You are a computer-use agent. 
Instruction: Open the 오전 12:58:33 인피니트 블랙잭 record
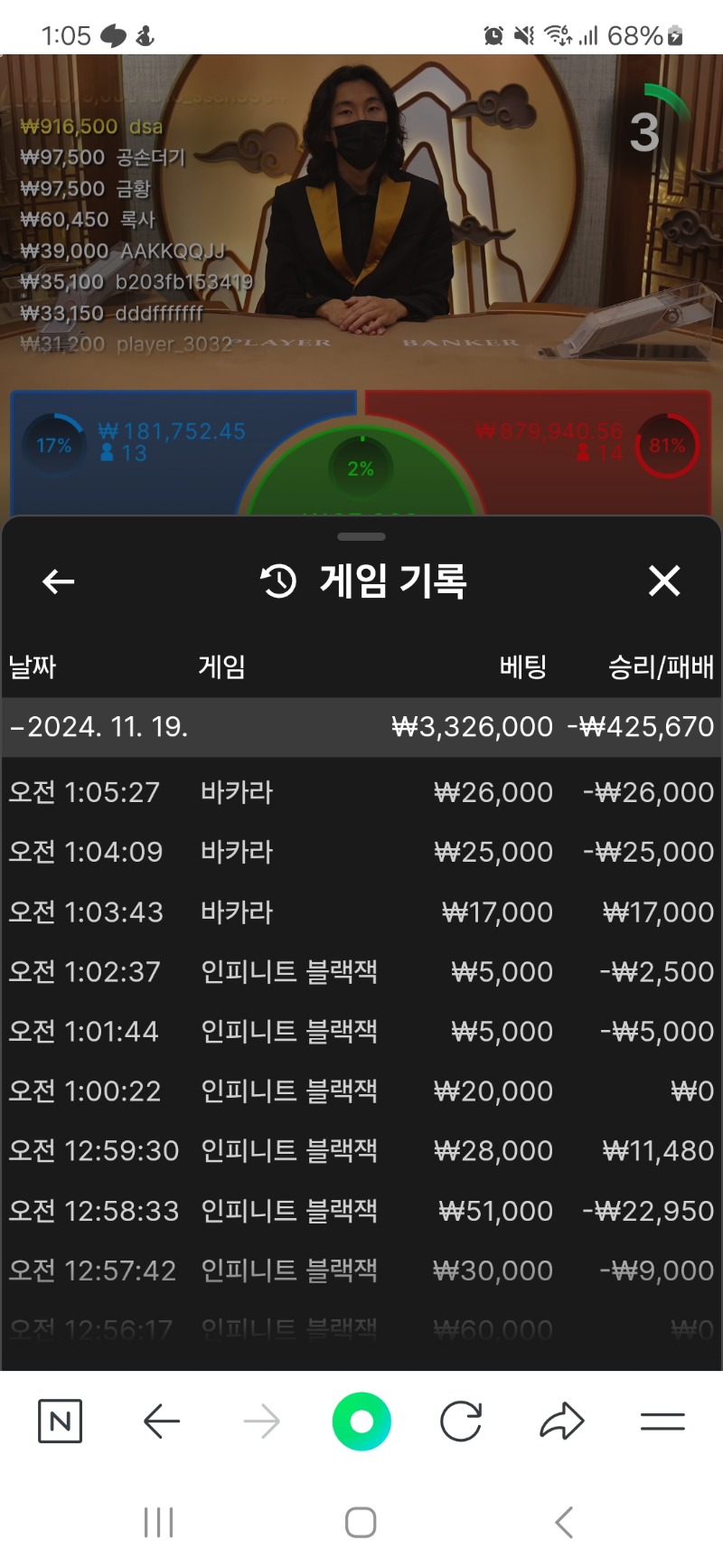[x=361, y=1210]
